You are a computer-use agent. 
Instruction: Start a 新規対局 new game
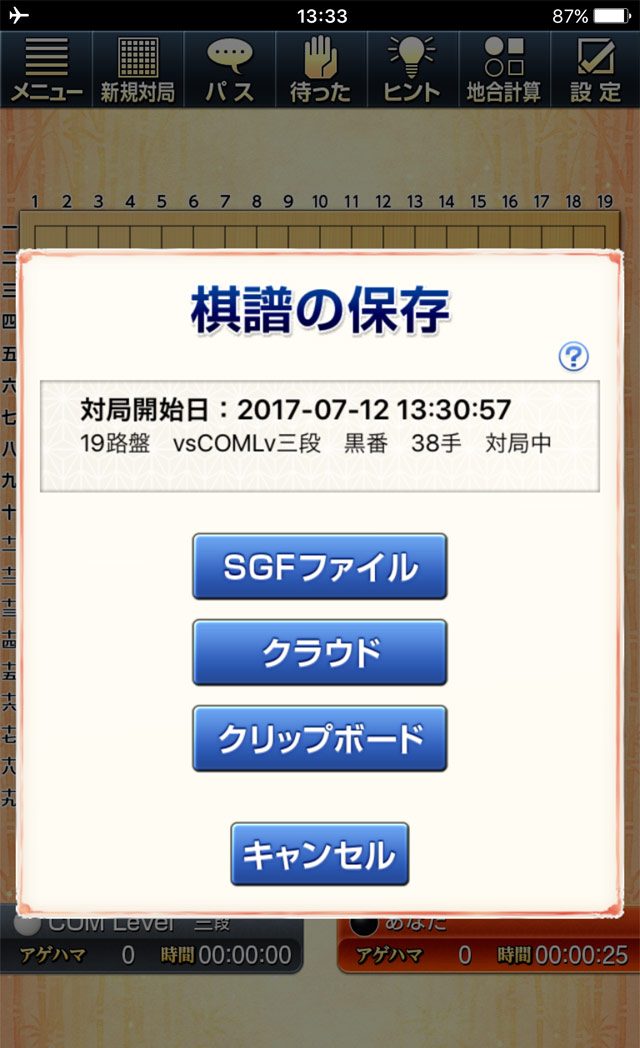(138, 70)
